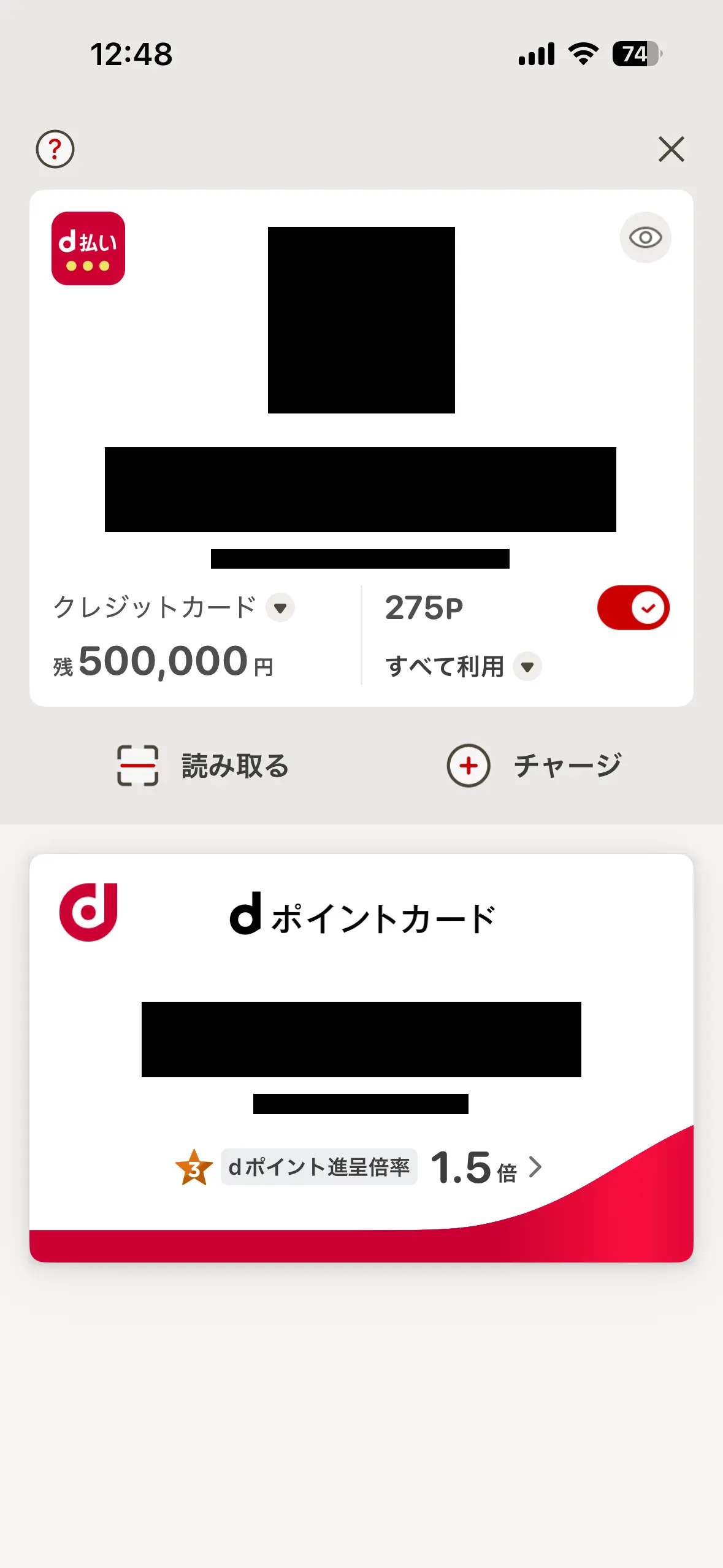Switch to the d払い payment card

coord(361,448)
